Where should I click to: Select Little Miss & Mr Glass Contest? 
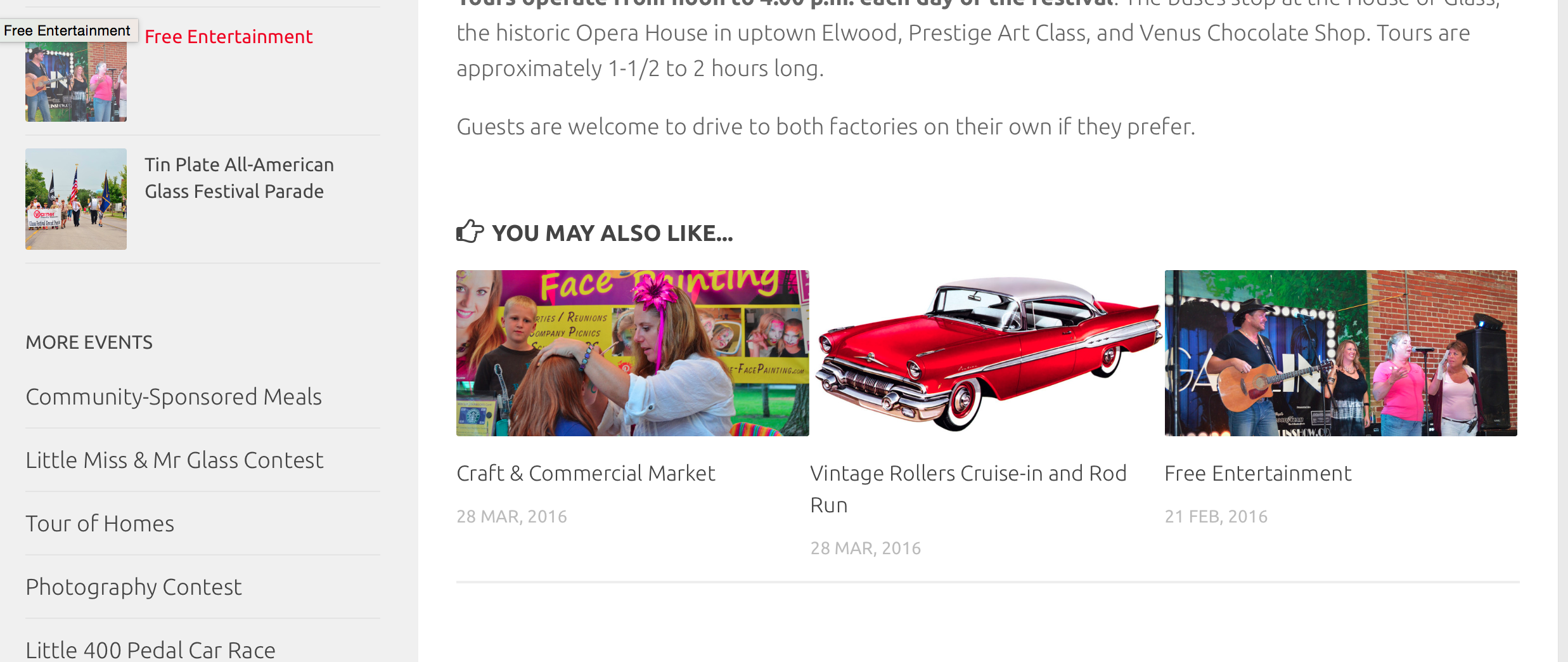coord(174,460)
